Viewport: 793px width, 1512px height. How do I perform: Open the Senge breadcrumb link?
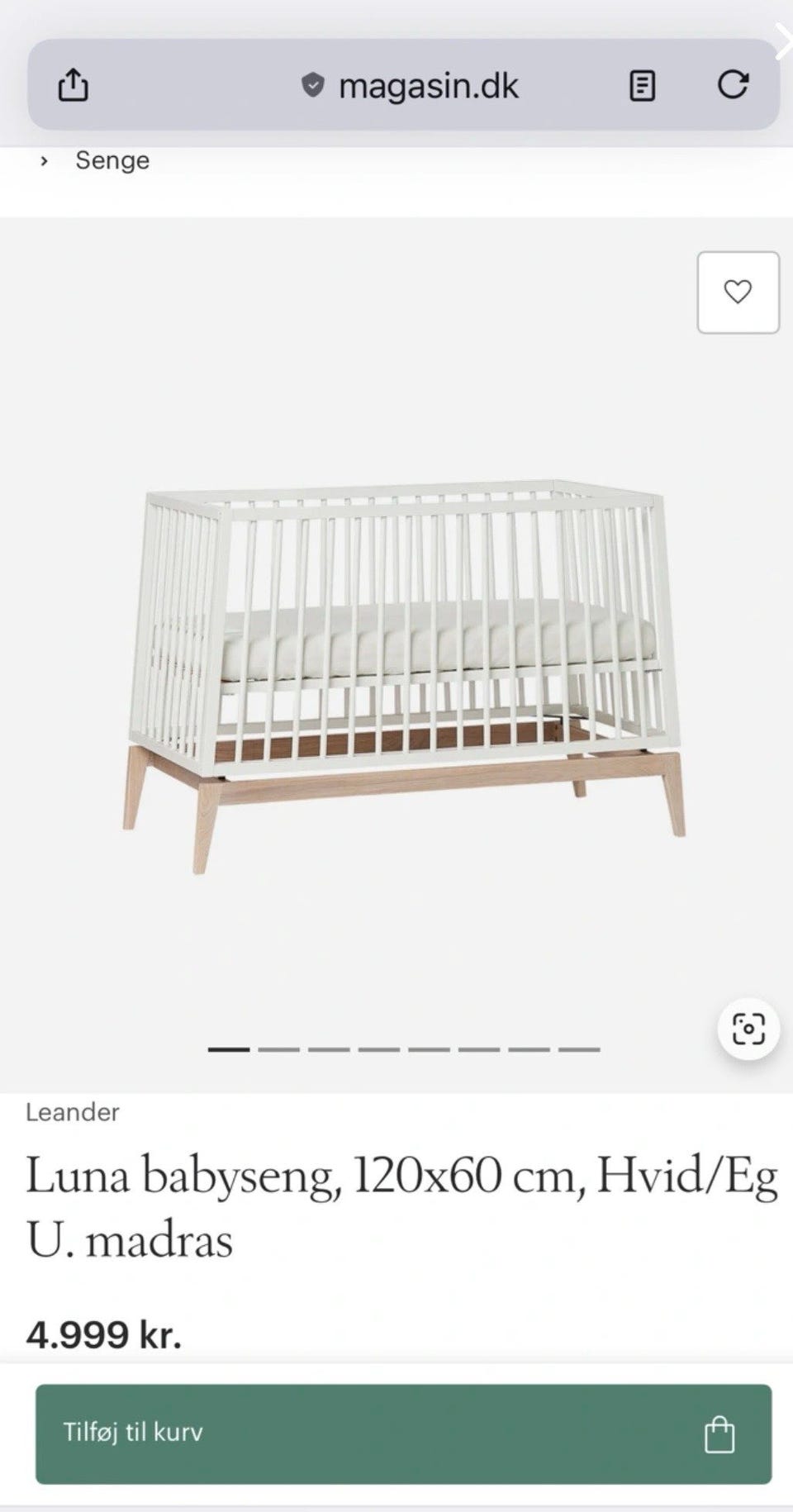click(112, 160)
